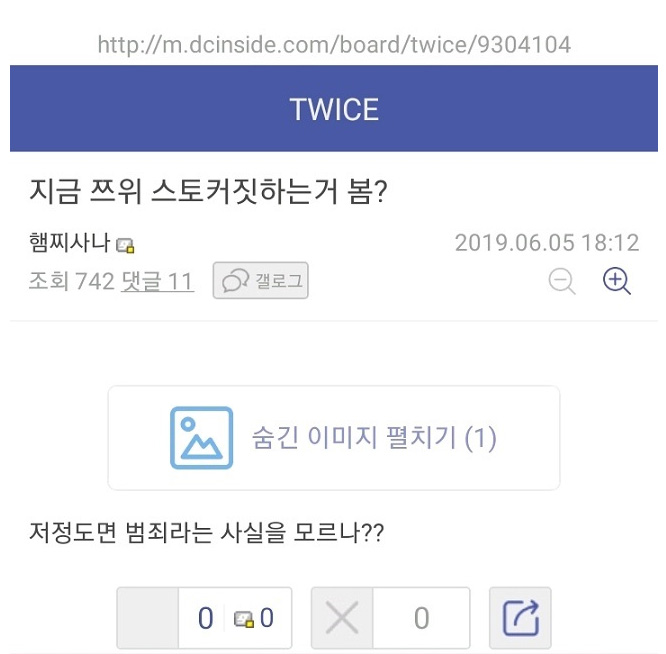Zoom out text with minus magnifier
This screenshot has height=654, width=666.
pos(563,282)
